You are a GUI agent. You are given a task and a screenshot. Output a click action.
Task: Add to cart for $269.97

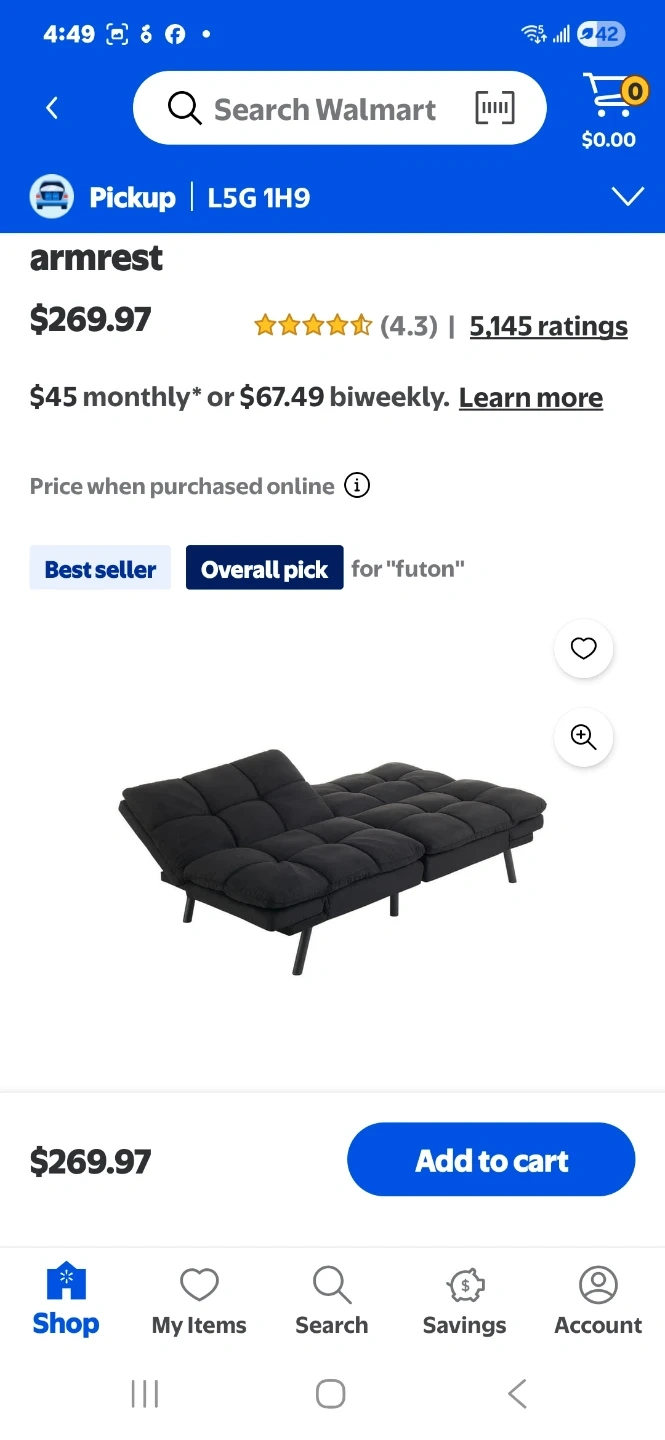[491, 1160]
